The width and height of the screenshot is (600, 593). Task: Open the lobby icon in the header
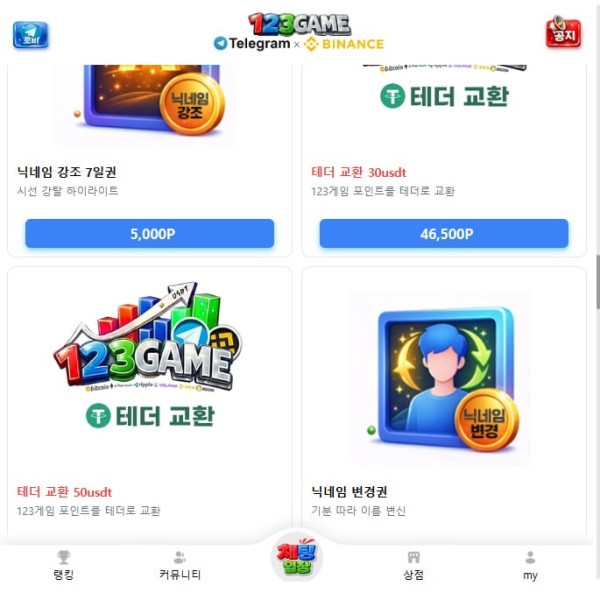pyautogui.click(x=30, y=35)
